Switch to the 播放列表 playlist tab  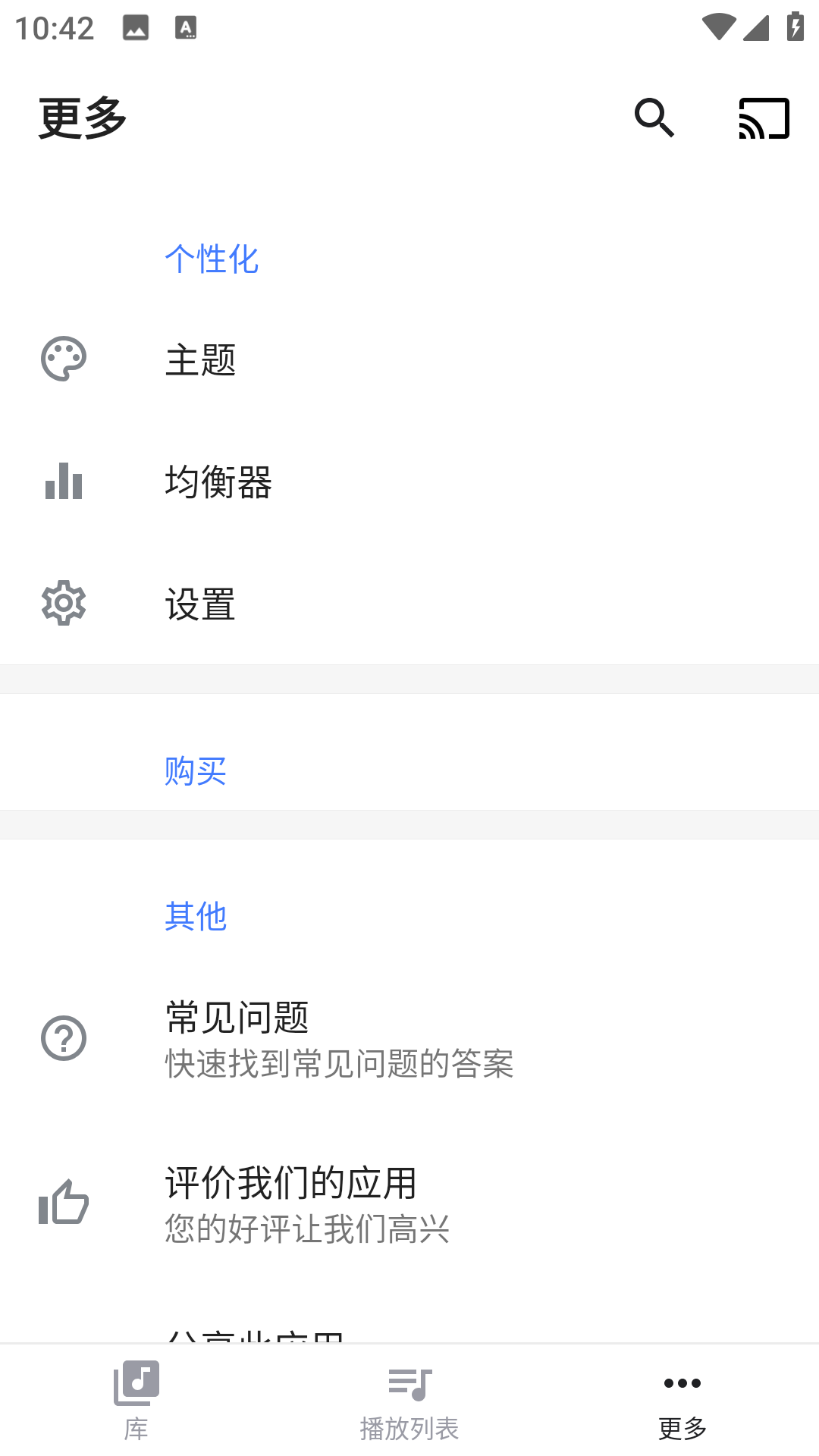[409, 1400]
